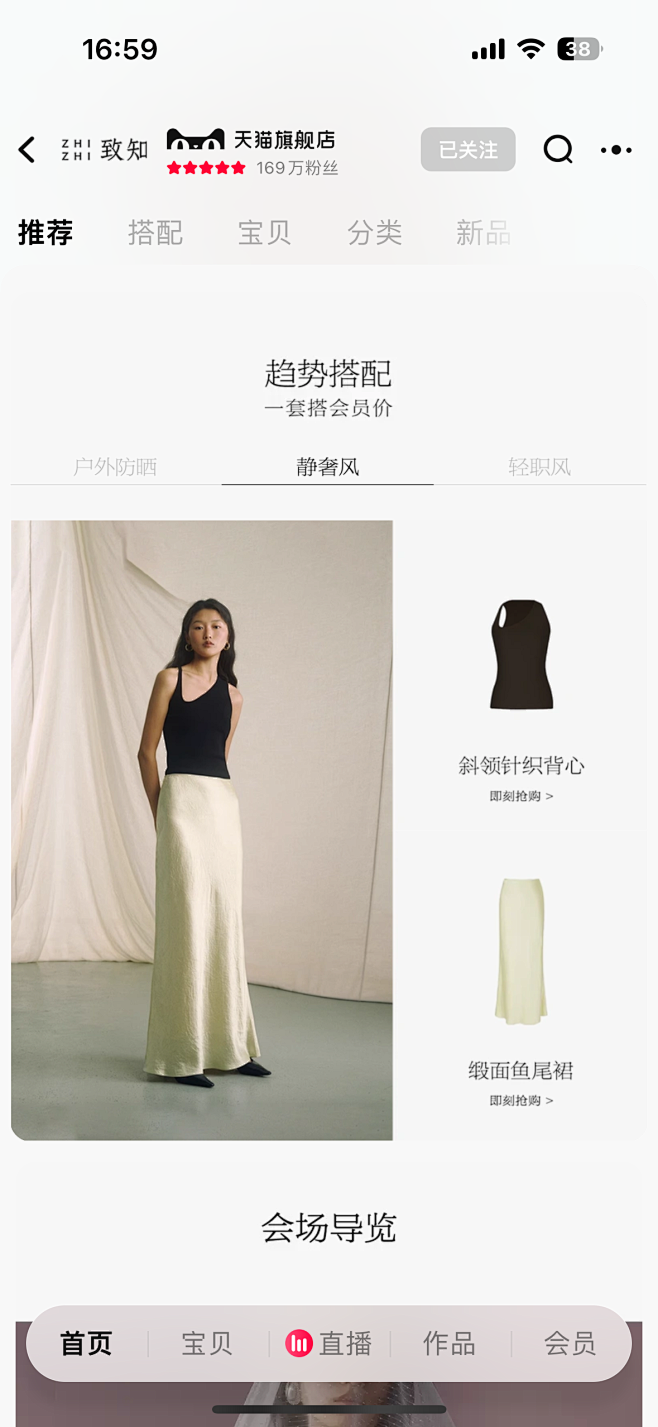Open the model outfit photo

pyautogui.click(x=202, y=830)
